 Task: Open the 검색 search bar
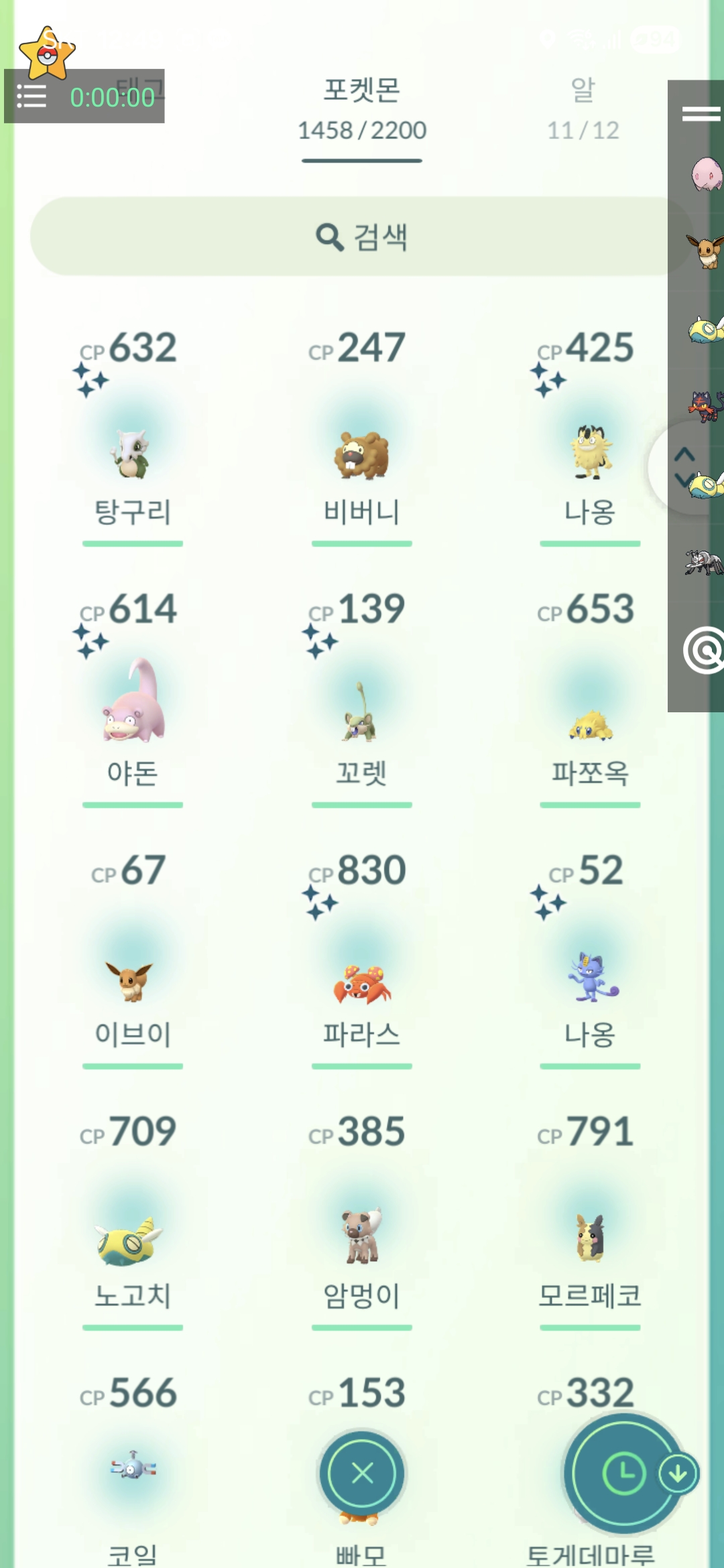[361, 237]
